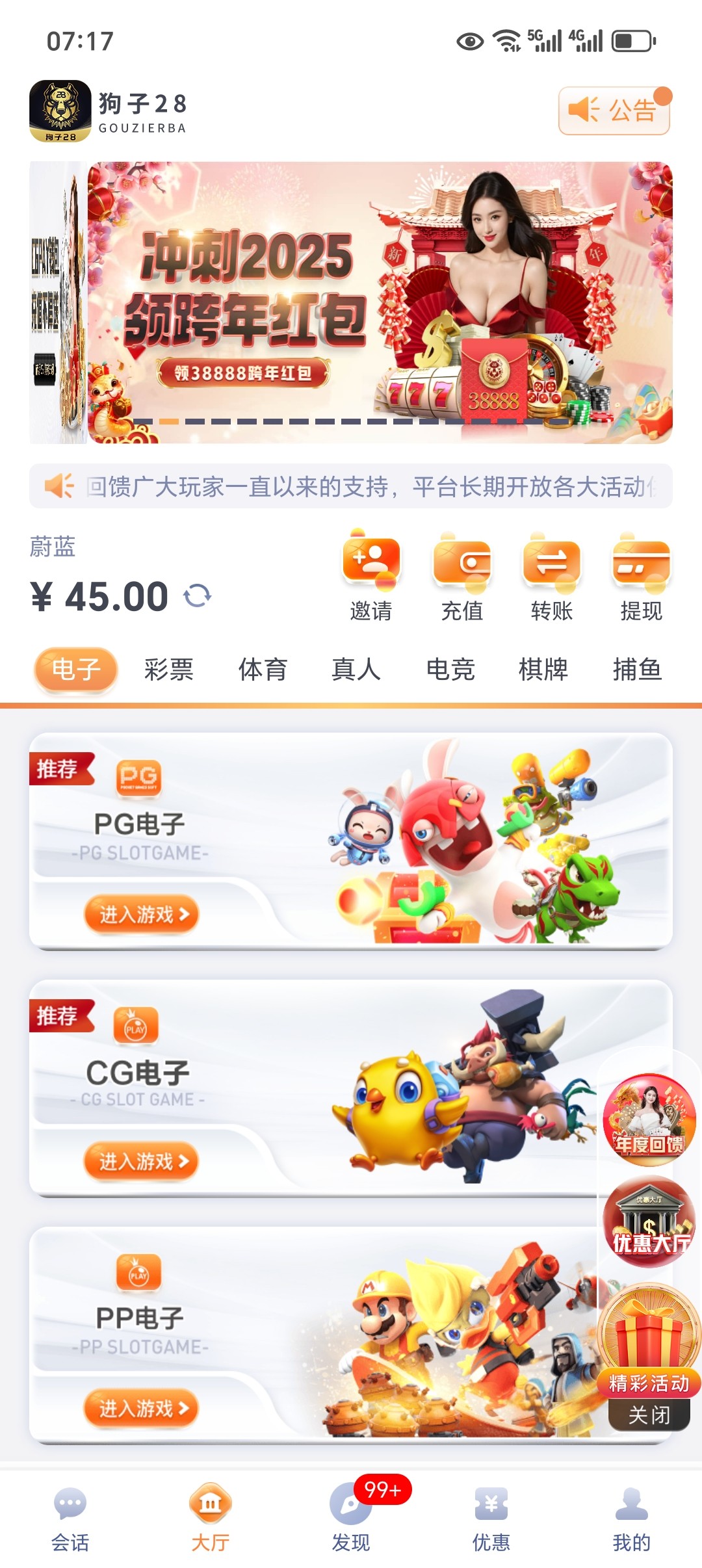
Task: Open the 转账 transfer option
Action: point(551,576)
